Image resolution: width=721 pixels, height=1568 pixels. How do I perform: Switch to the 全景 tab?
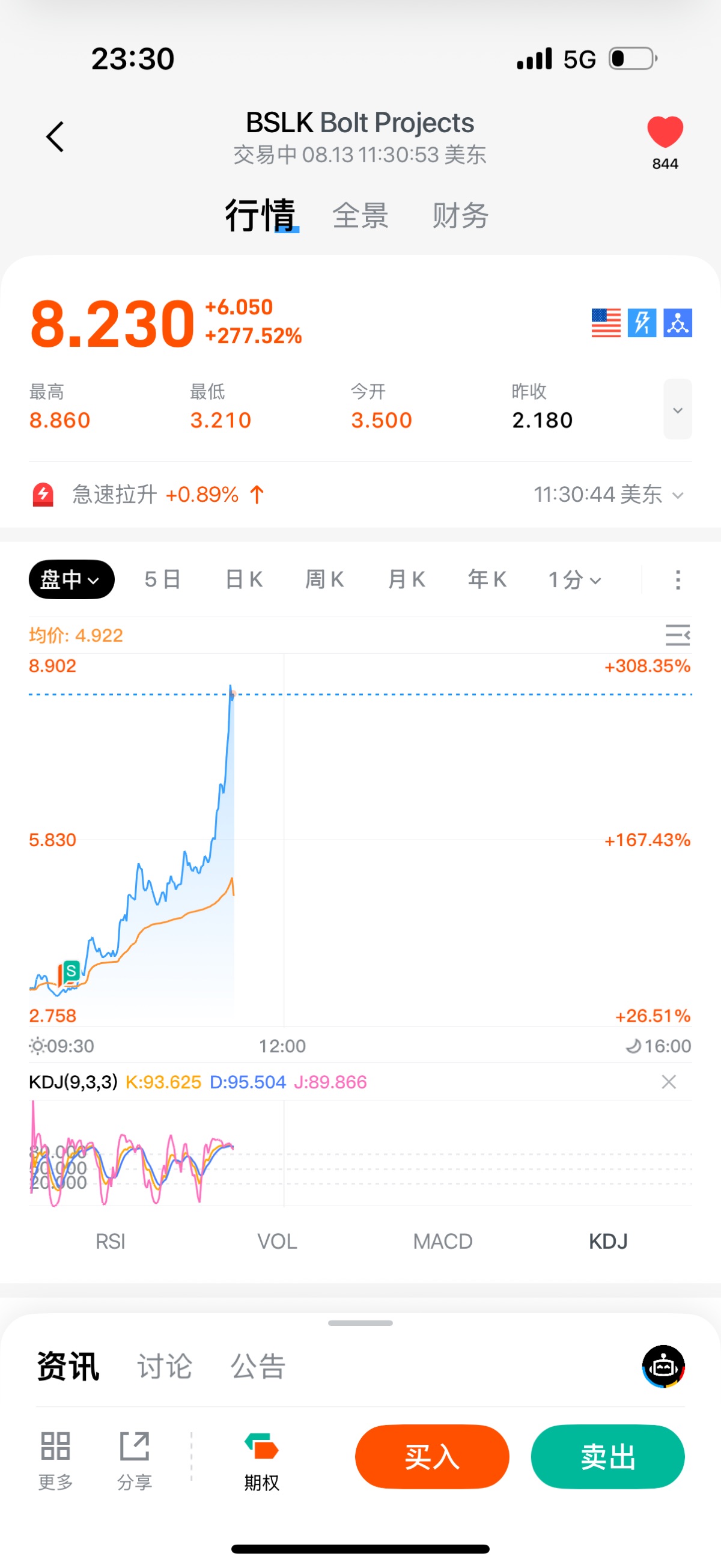pyautogui.click(x=360, y=216)
